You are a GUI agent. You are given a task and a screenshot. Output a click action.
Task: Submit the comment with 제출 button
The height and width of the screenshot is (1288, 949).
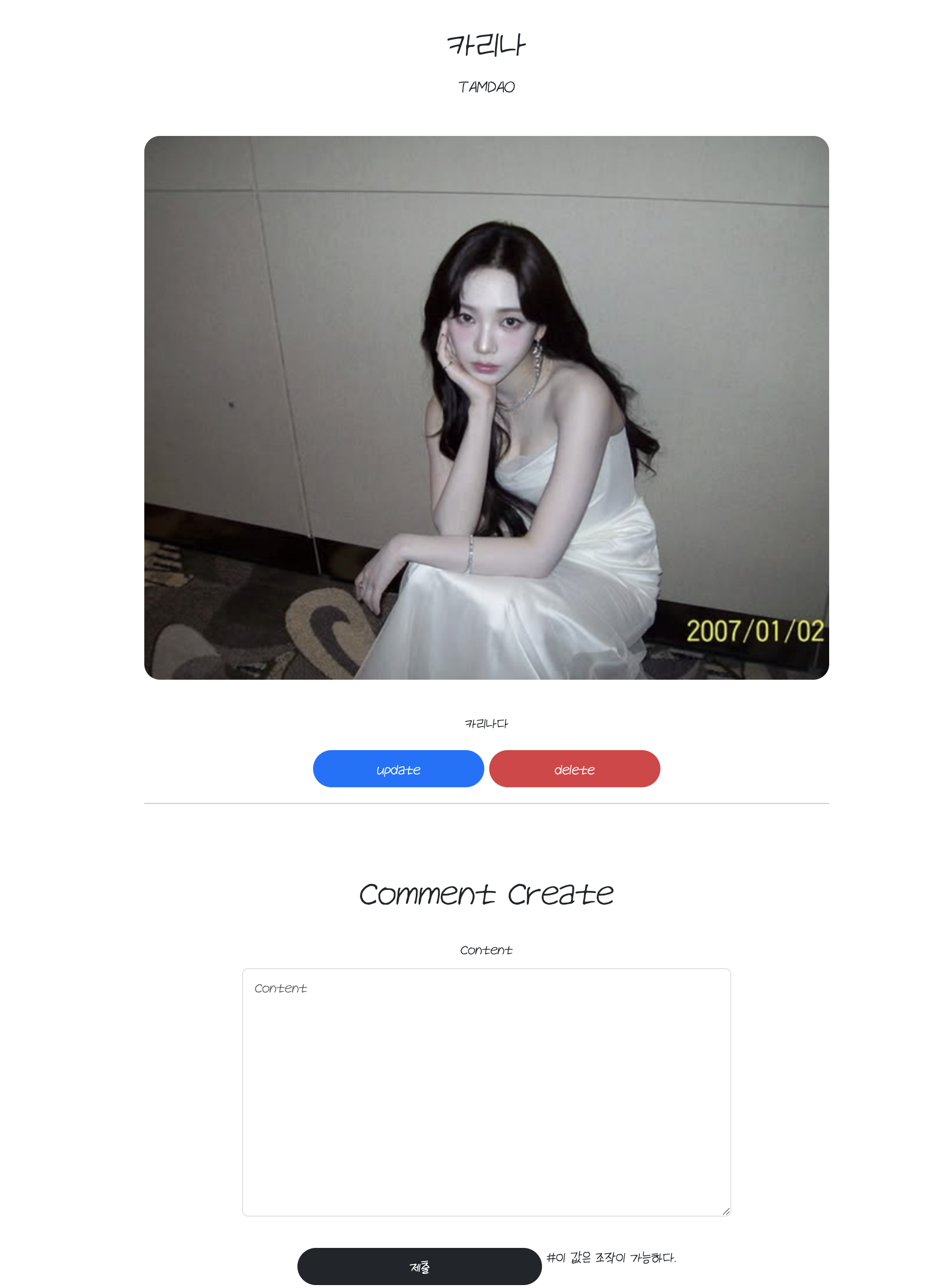[x=419, y=1266]
